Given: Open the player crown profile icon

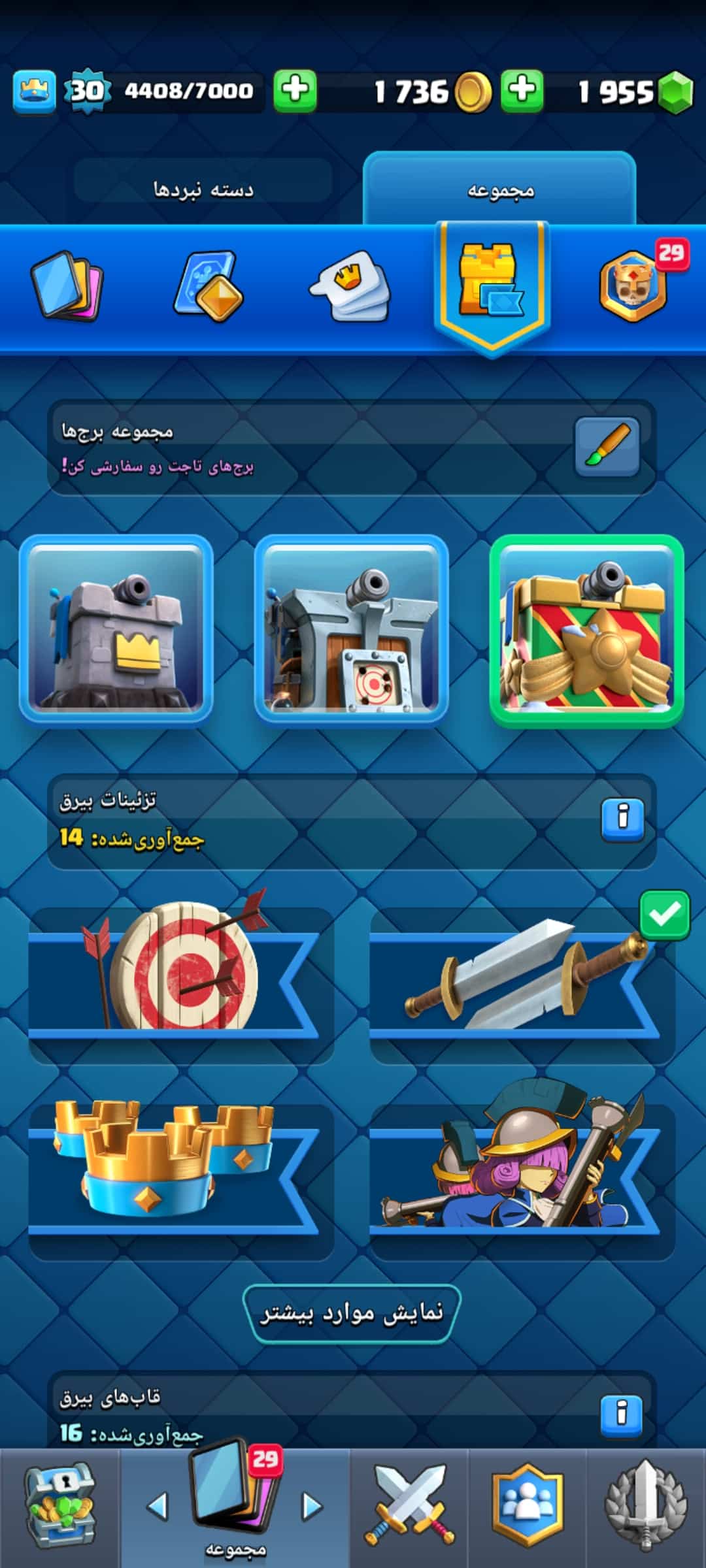Looking at the screenshot, I should click(34, 91).
